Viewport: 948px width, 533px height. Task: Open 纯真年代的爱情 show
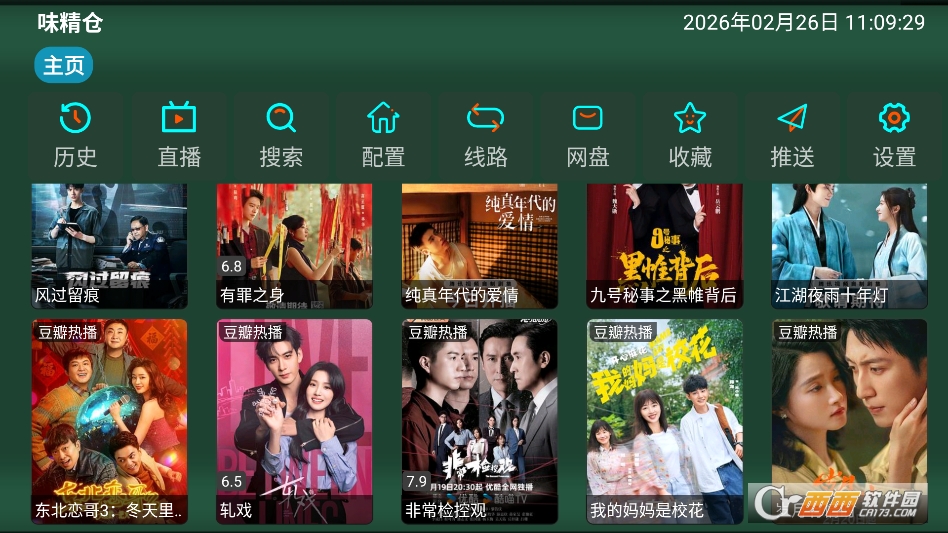pyautogui.click(x=479, y=246)
